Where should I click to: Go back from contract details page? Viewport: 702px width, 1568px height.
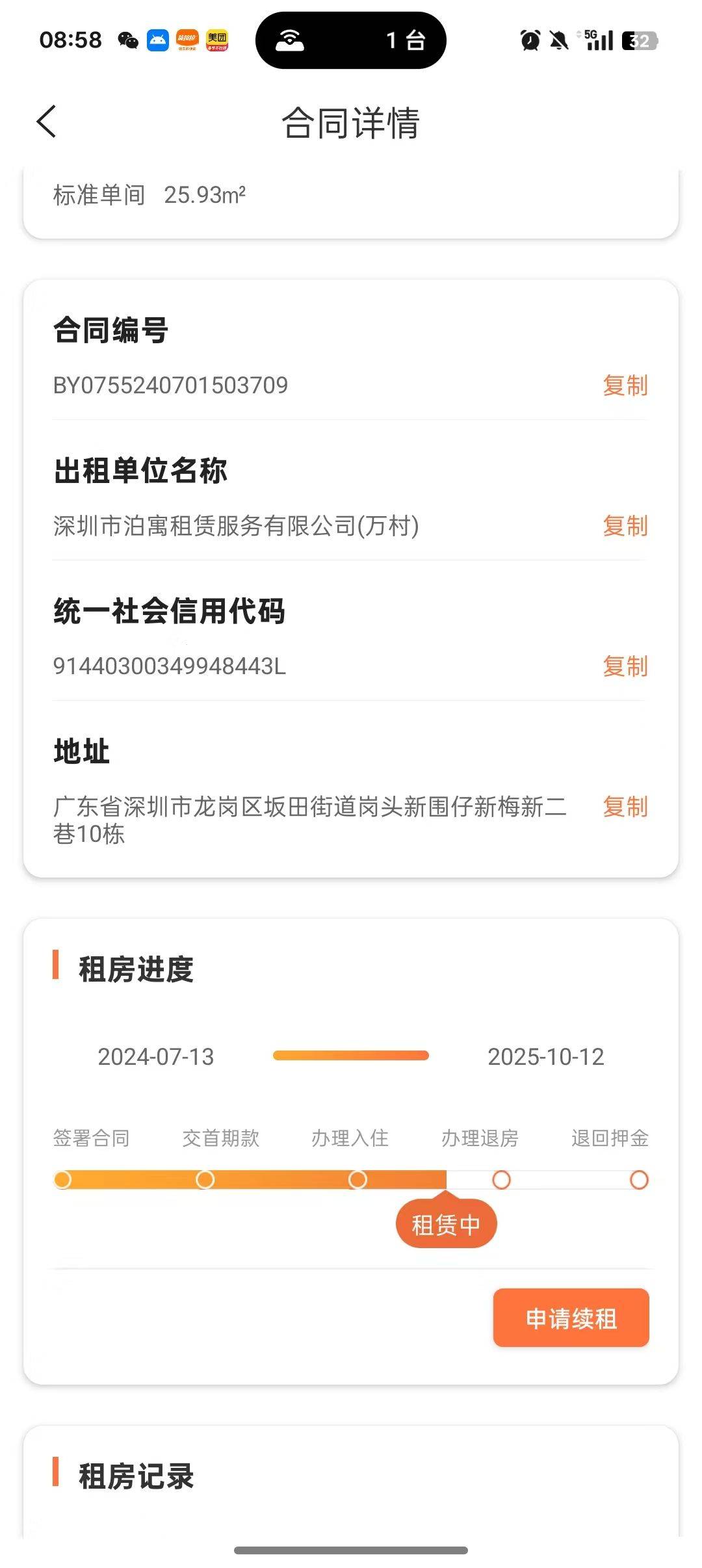pos(47,122)
